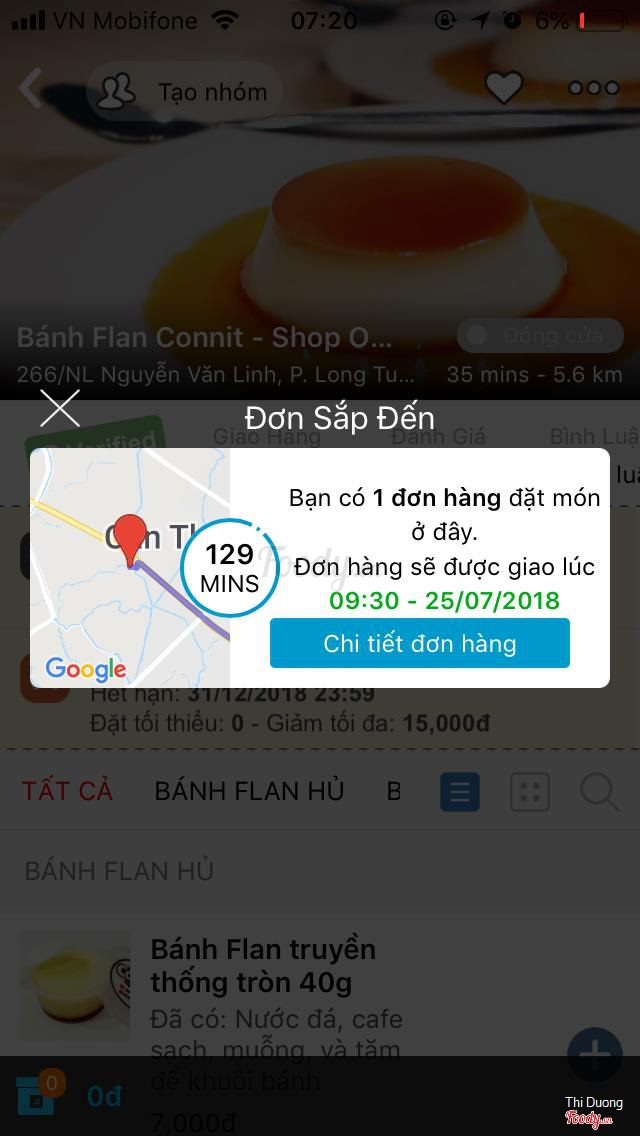
Task: Switch menu to grid view
Action: [x=530, y=793]
